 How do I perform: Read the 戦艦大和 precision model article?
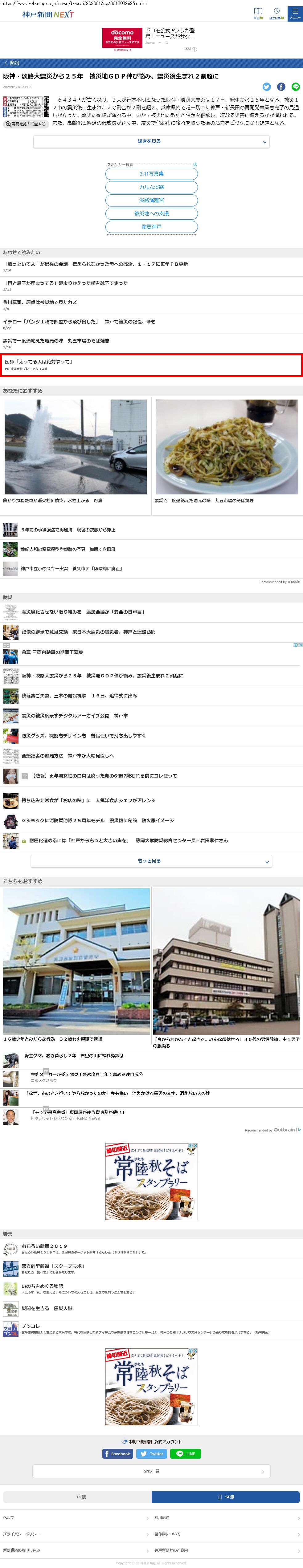(x=68, y=550)
